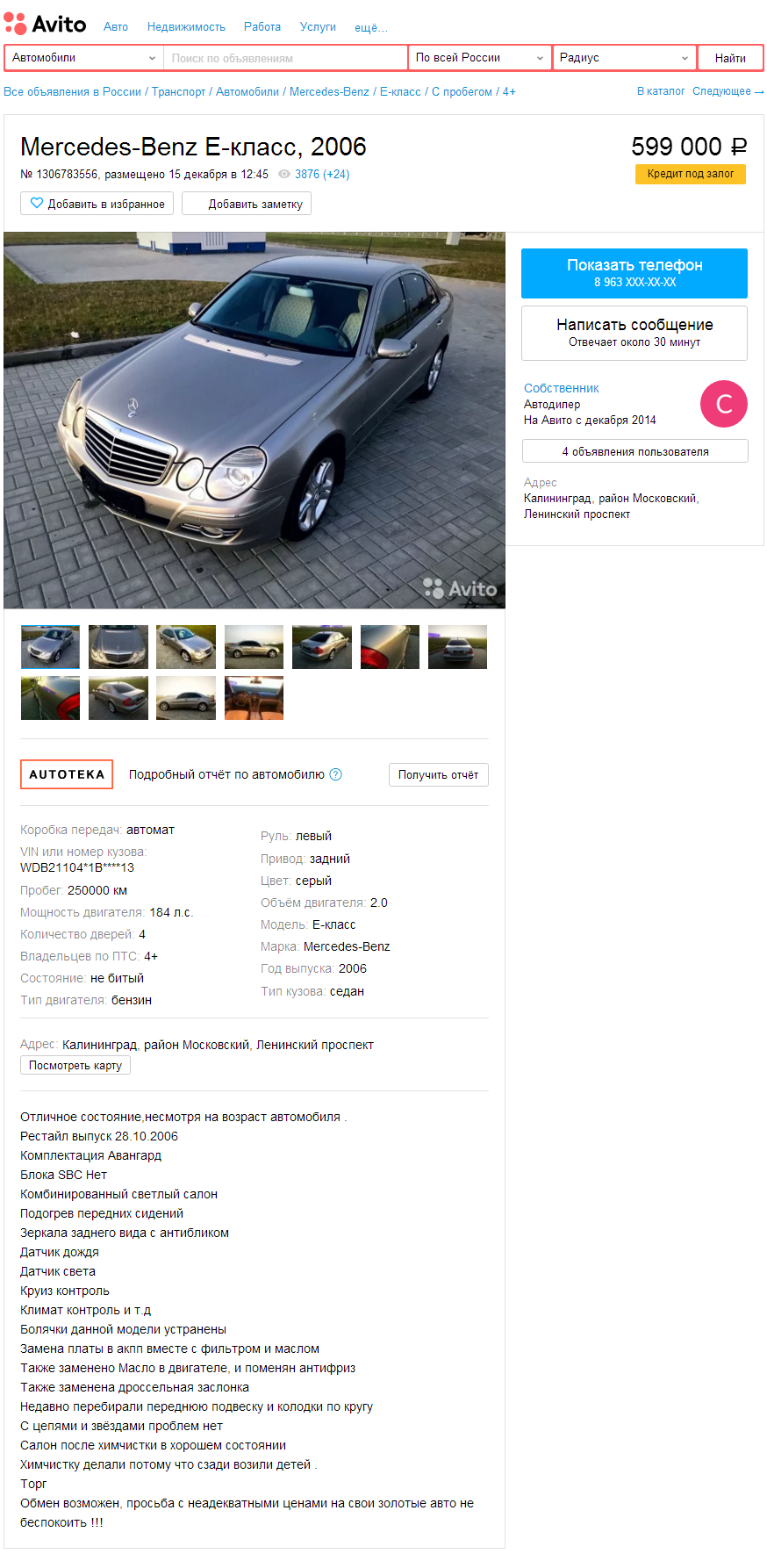Tap "Добавить заметку" button
Screen dimensions: 767x1568
point(247,204)
